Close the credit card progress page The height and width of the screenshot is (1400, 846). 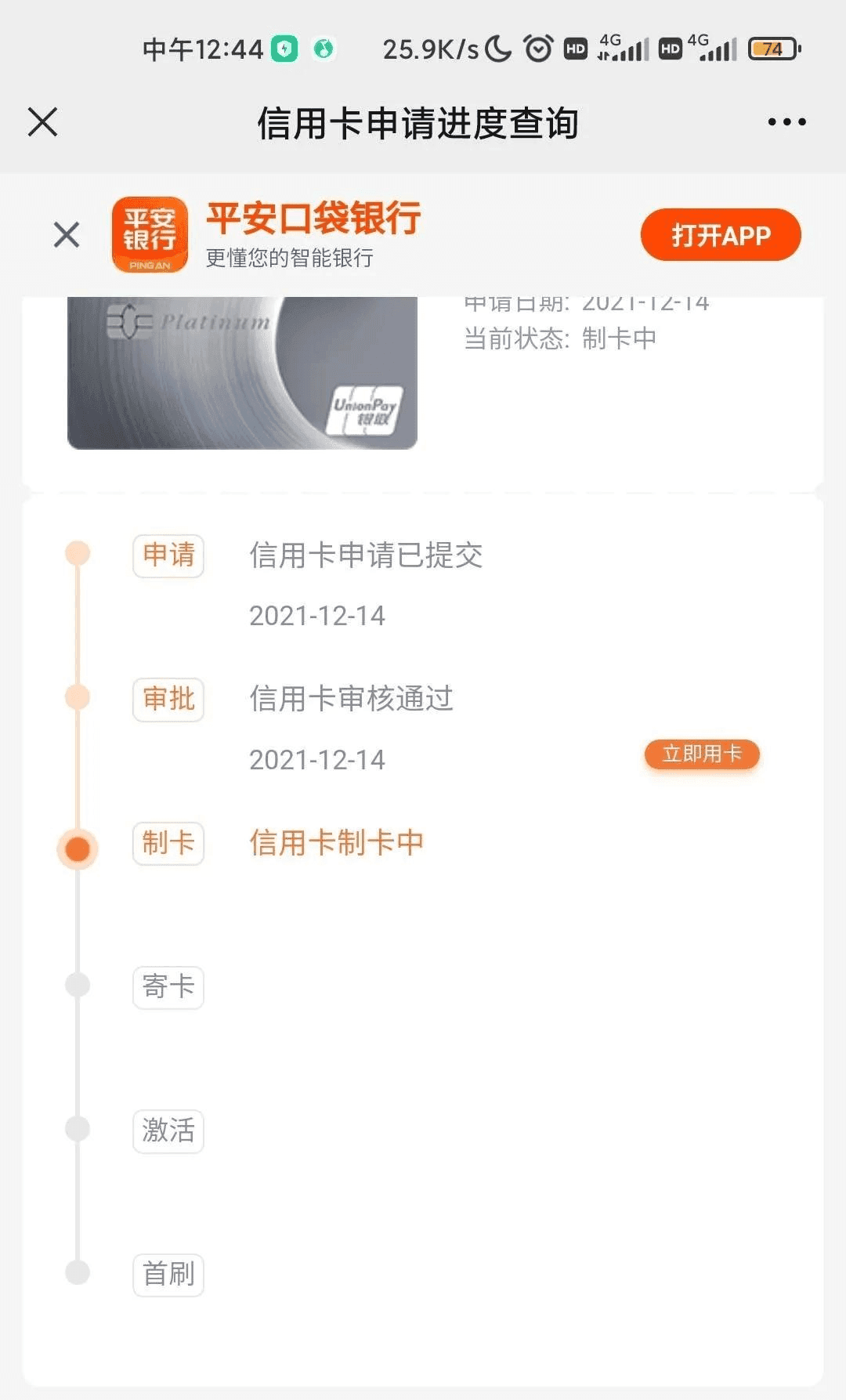click(42, 121)
